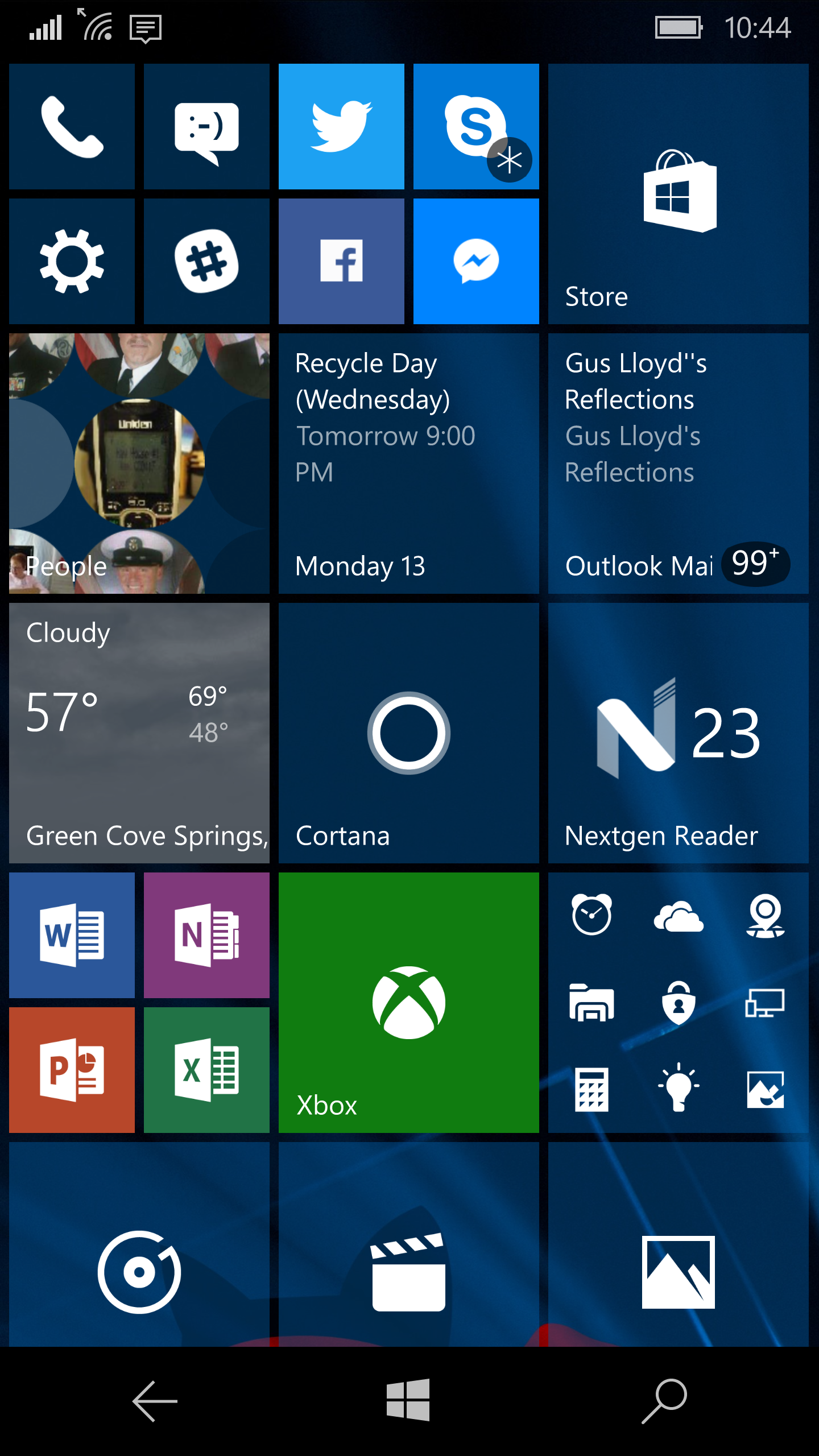819x1456 pixels.
Task: Open the calendar tile showing Recycle Day
Action: click(408, 464)
